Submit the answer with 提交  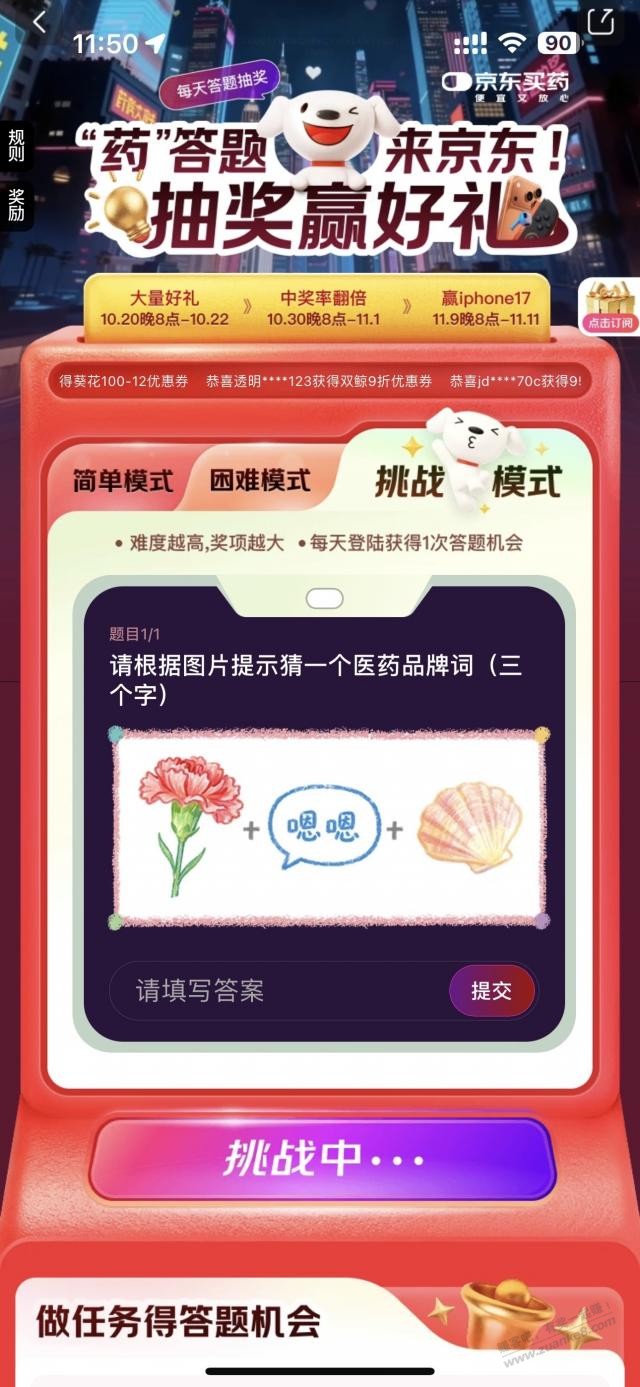[x=491, y=991]
